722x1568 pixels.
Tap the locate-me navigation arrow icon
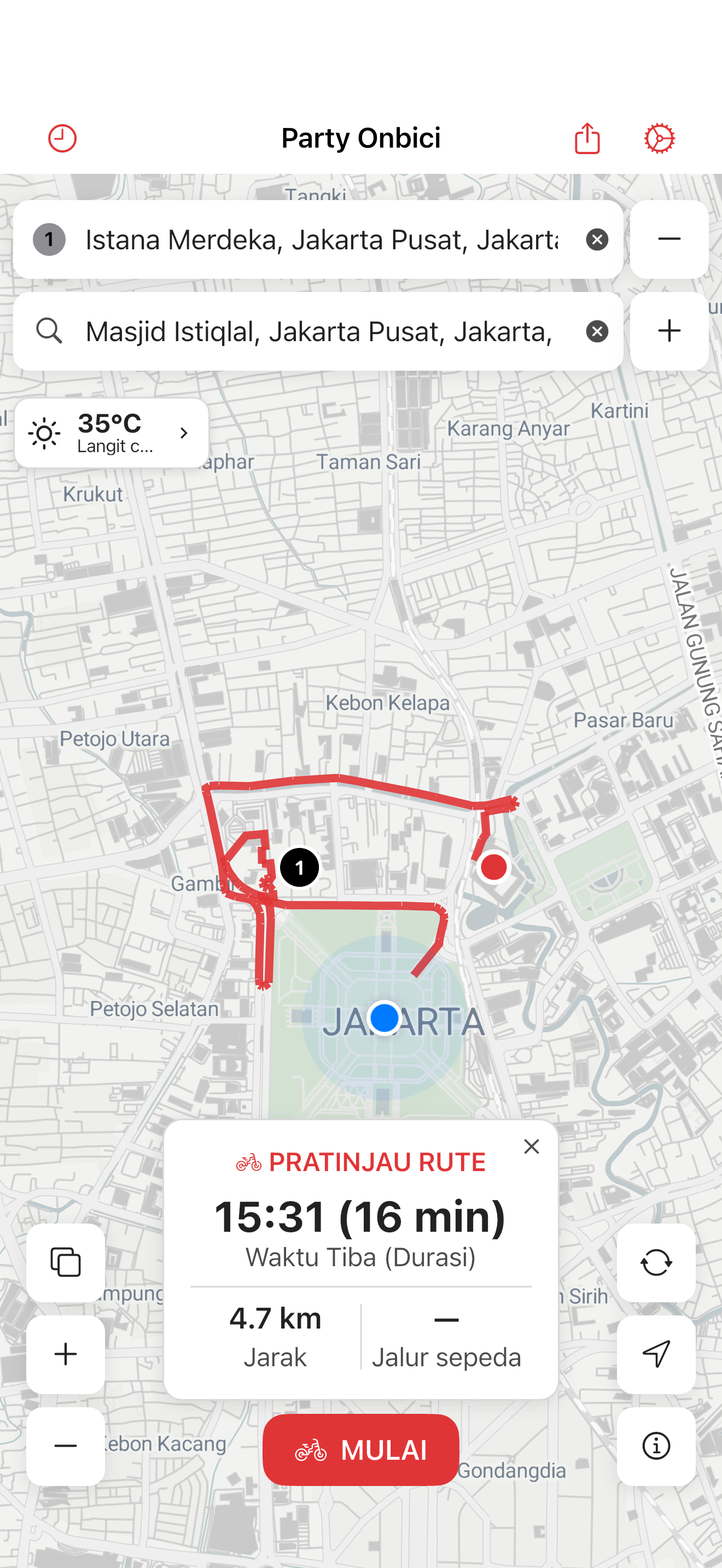tap(656, 1354)
